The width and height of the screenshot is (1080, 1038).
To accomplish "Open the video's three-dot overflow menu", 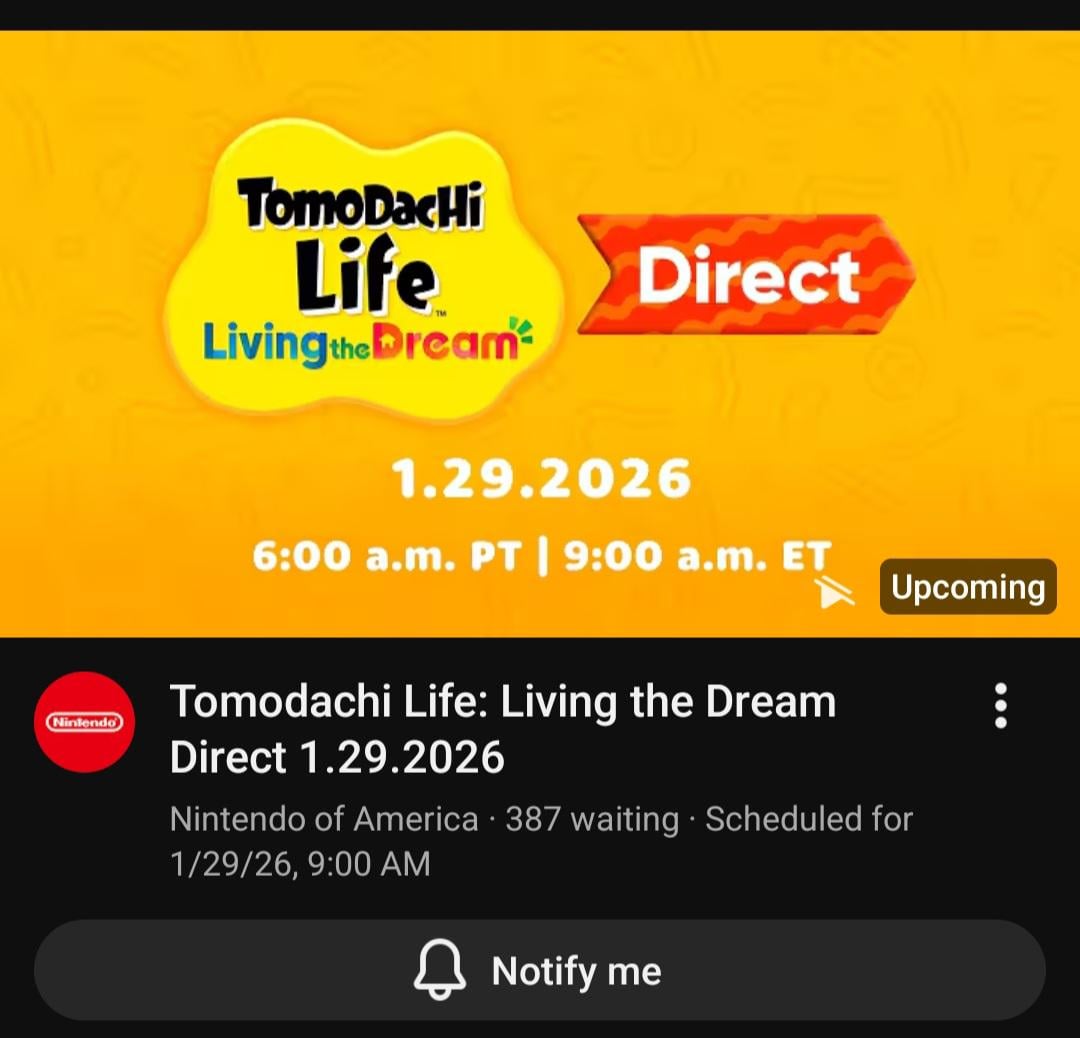I will (x=1000, y=706).
